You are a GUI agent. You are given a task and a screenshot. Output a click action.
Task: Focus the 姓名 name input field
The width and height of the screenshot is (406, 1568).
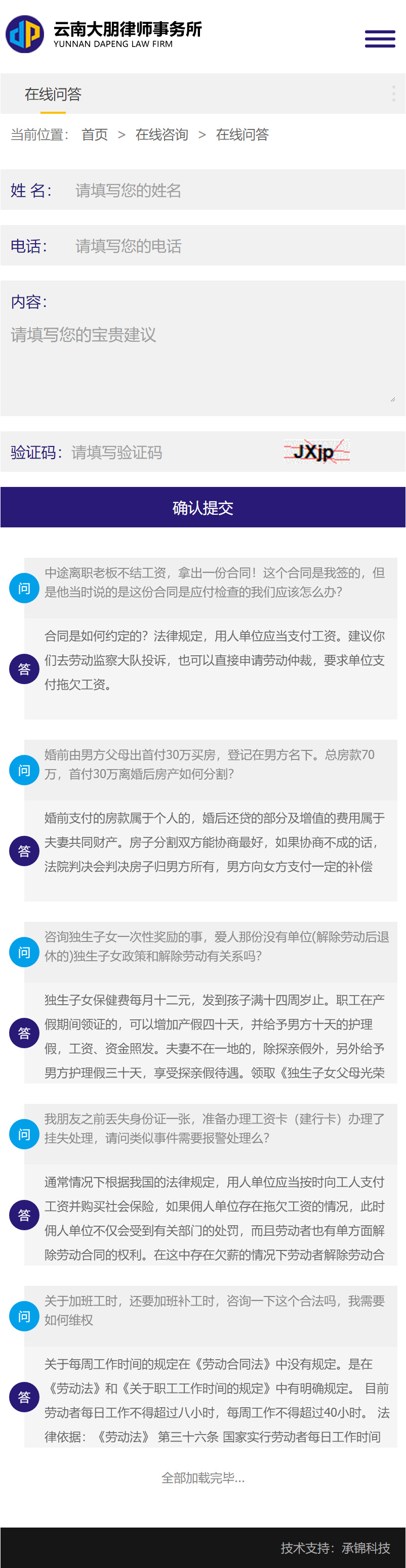click(232, 191)
